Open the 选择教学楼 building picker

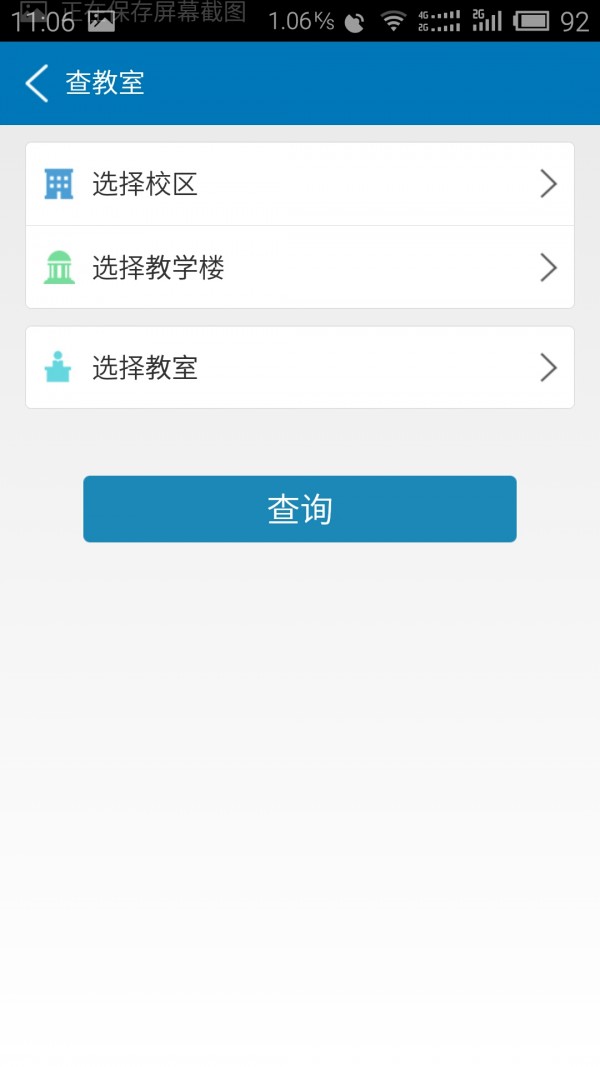pos(300,268)
